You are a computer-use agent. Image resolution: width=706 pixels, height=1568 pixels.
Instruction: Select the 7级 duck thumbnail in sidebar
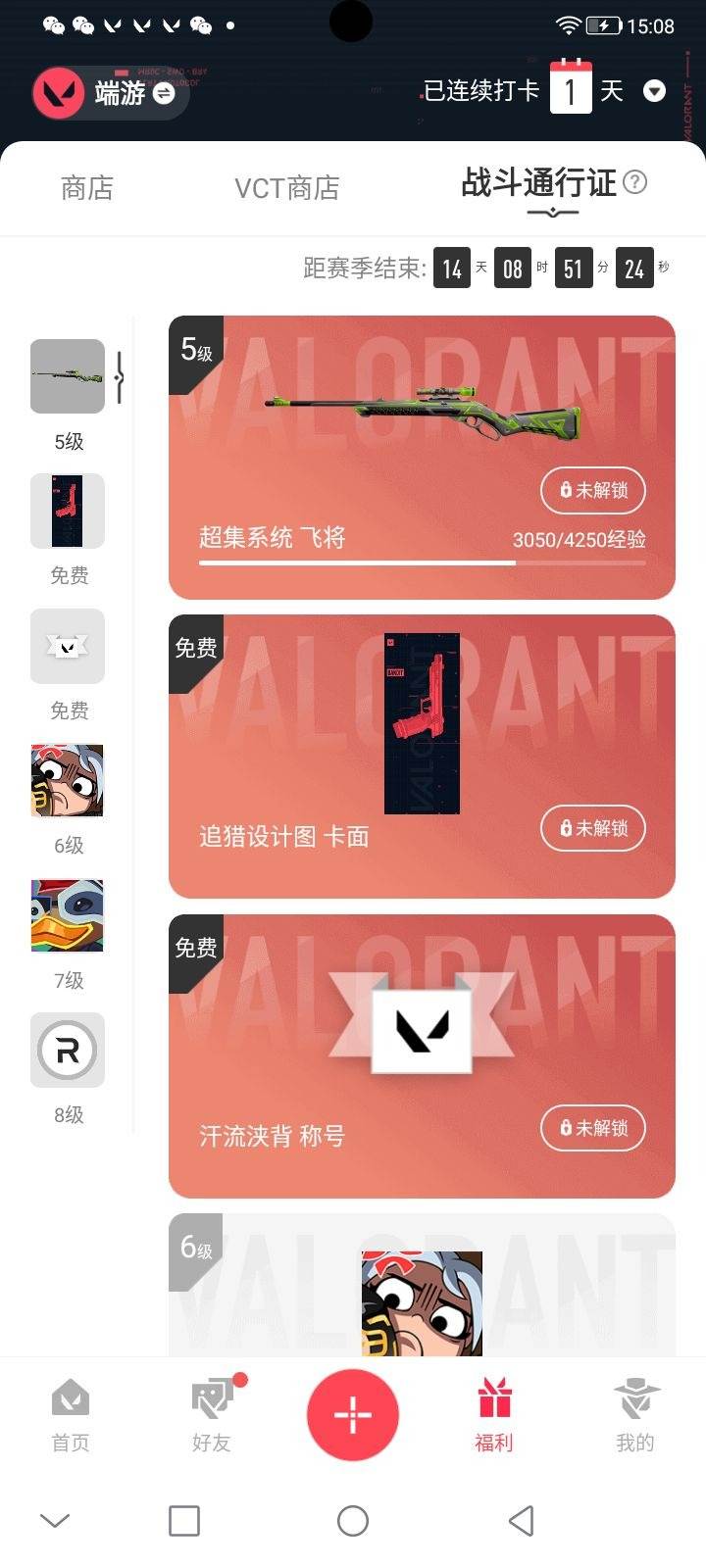click(x=67, y=914)
